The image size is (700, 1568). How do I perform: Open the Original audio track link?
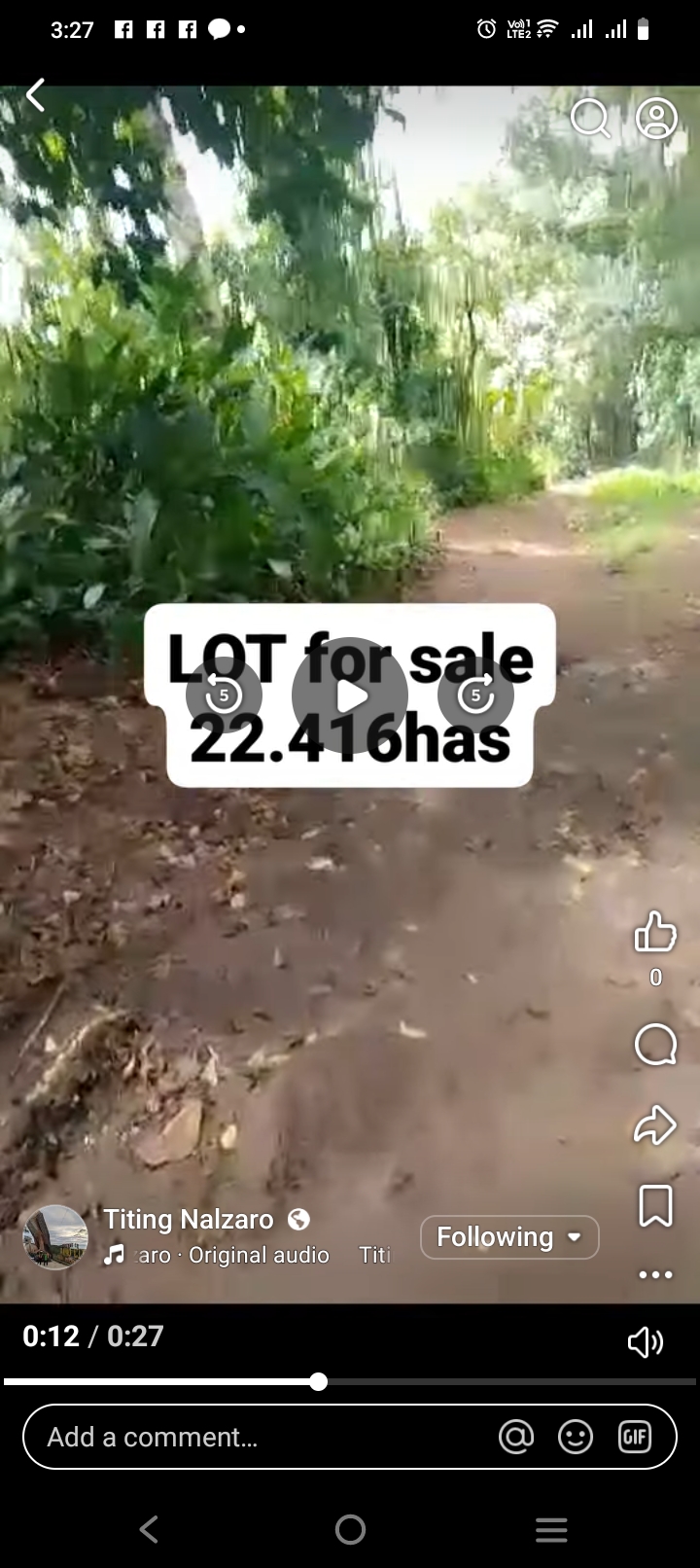tap(258, 1256)
